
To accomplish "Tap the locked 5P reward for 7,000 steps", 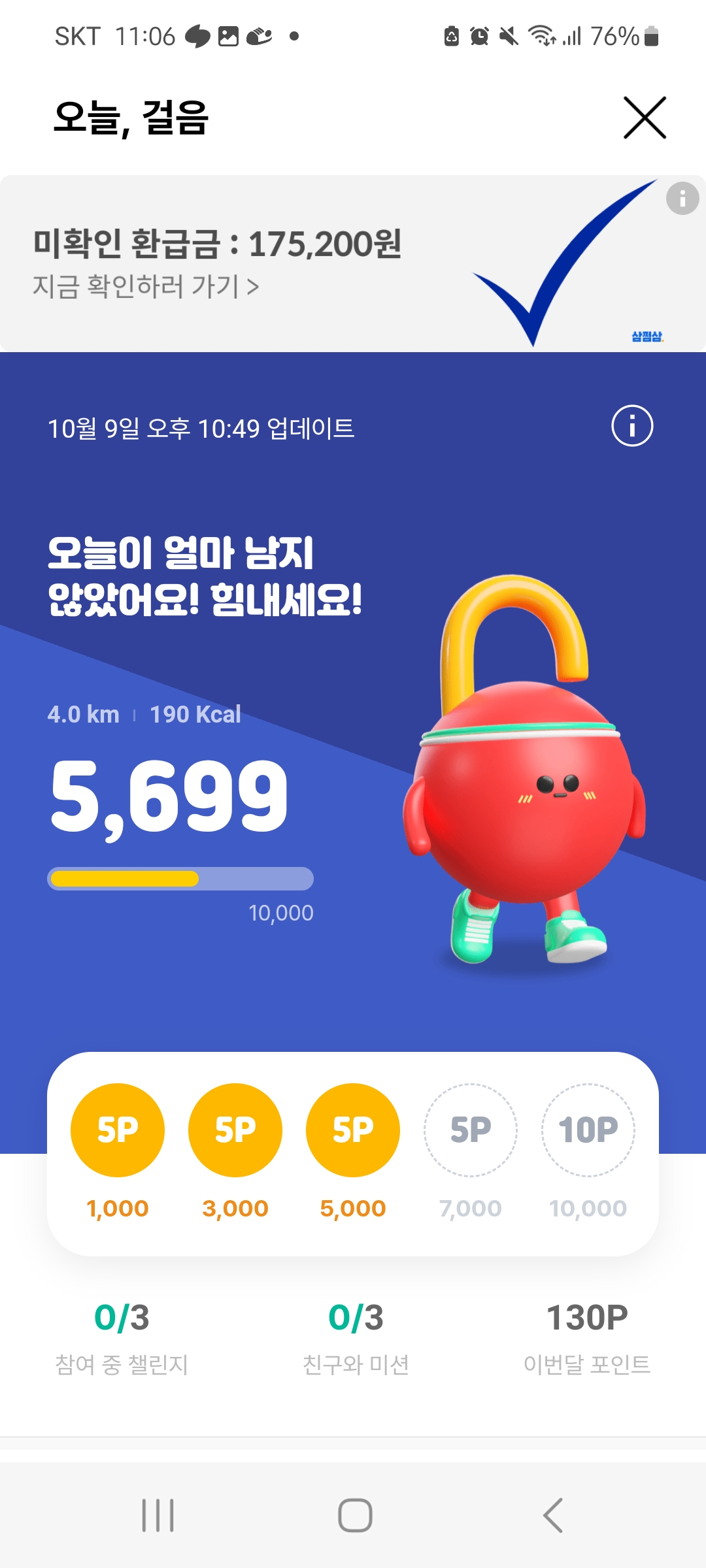I will pos(471,1130).
